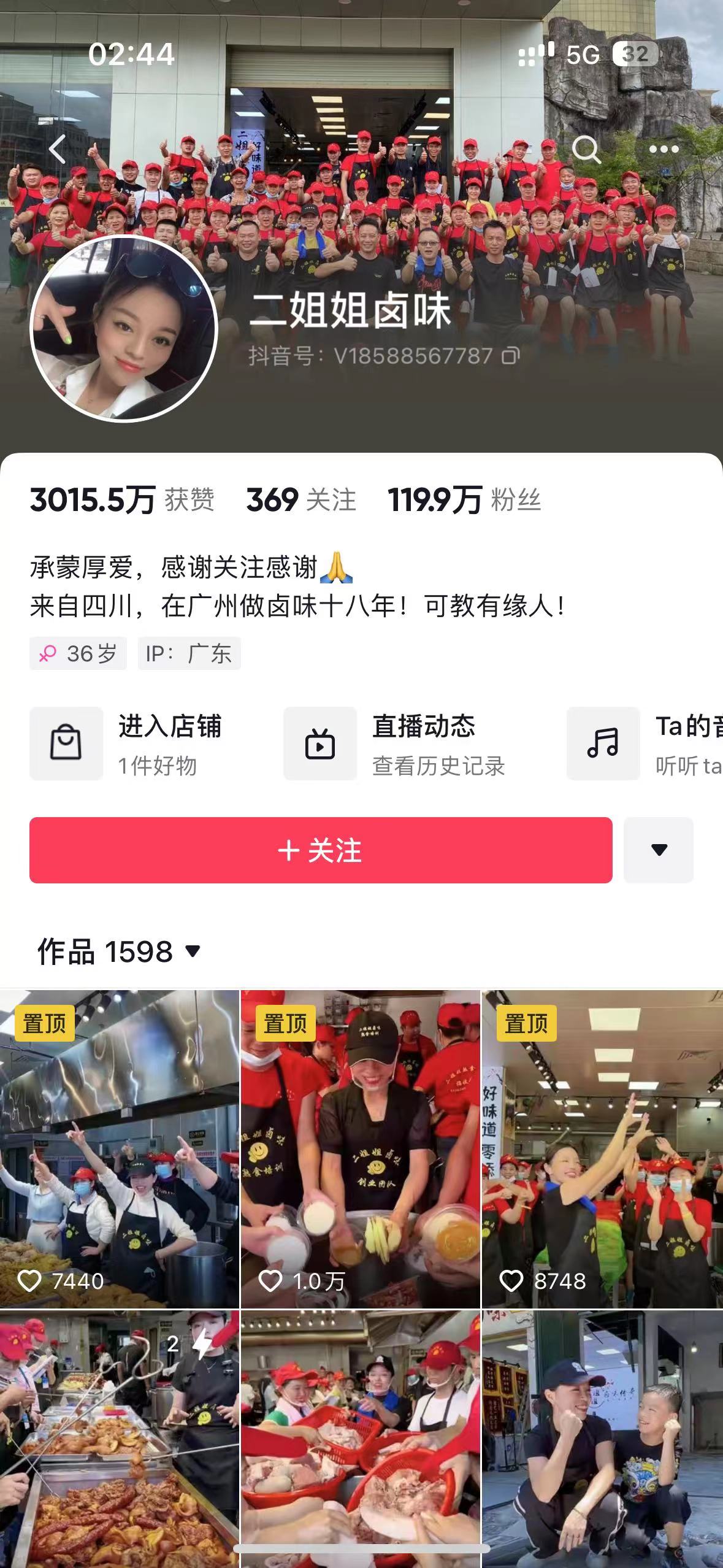
Task: Follow this account with +关注
Action: point(321,850)
